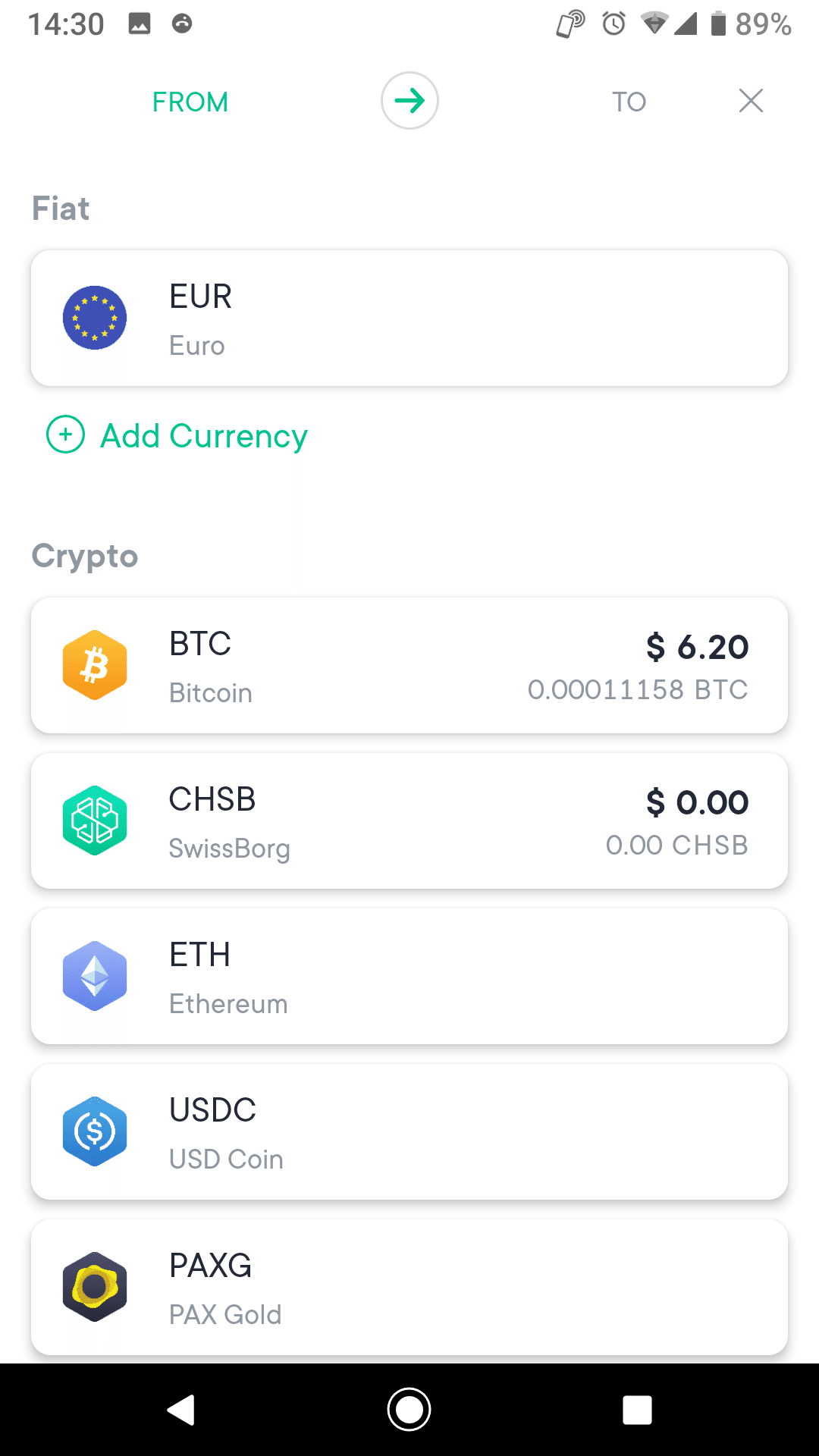Tap the plus icon beside Add Currency
The height and width of the screenshot is (1456, 819).
click(x=65, y=435)
